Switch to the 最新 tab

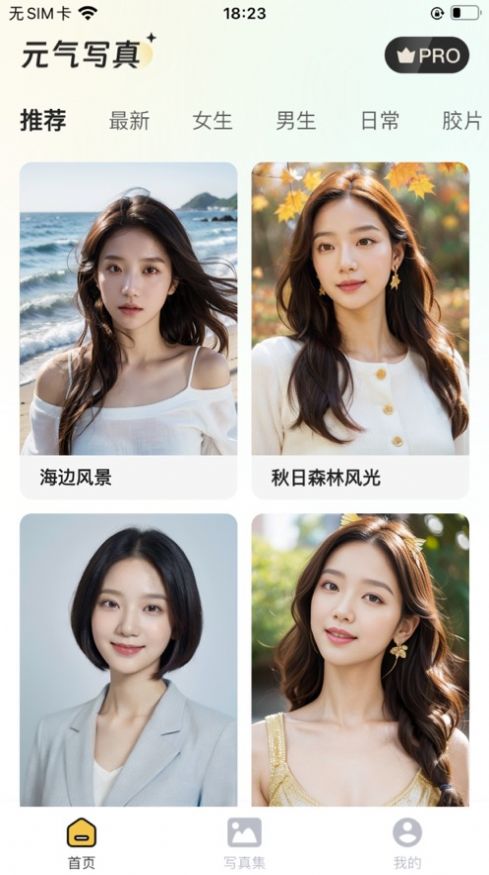[x=130, y=121]
